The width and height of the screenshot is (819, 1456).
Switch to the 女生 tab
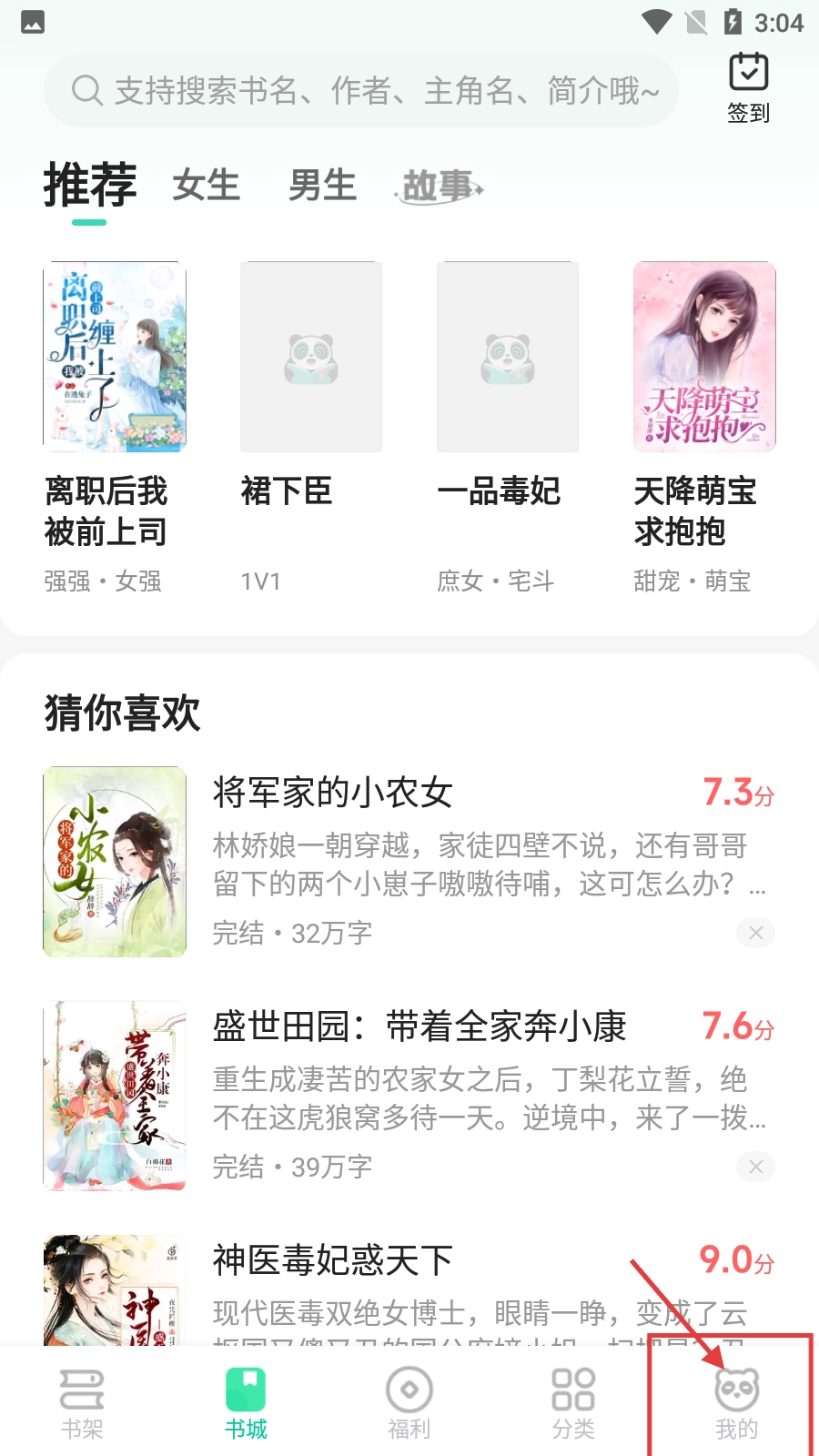[x=206, y=186]
